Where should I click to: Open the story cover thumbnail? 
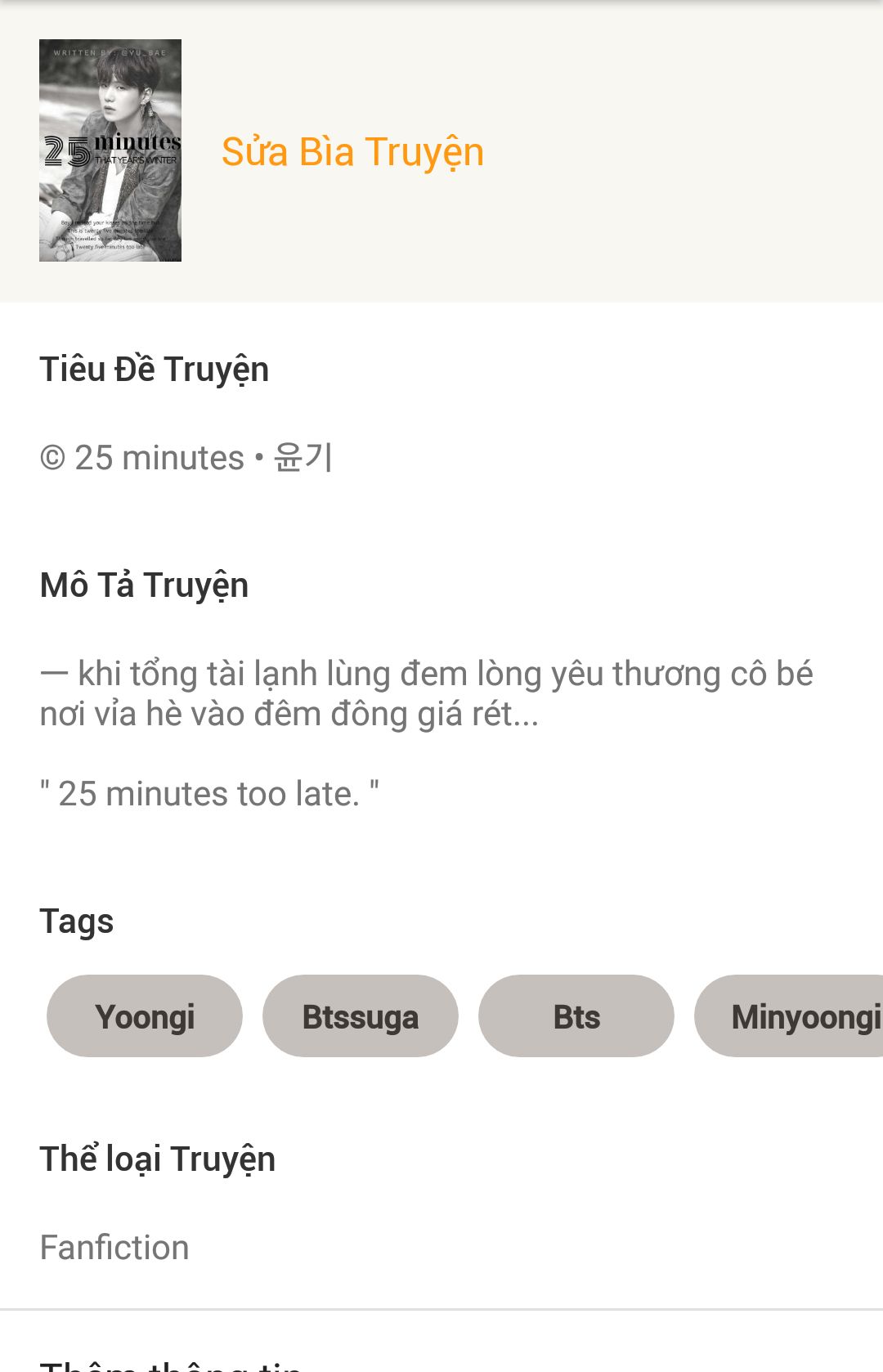coord(110,150)
